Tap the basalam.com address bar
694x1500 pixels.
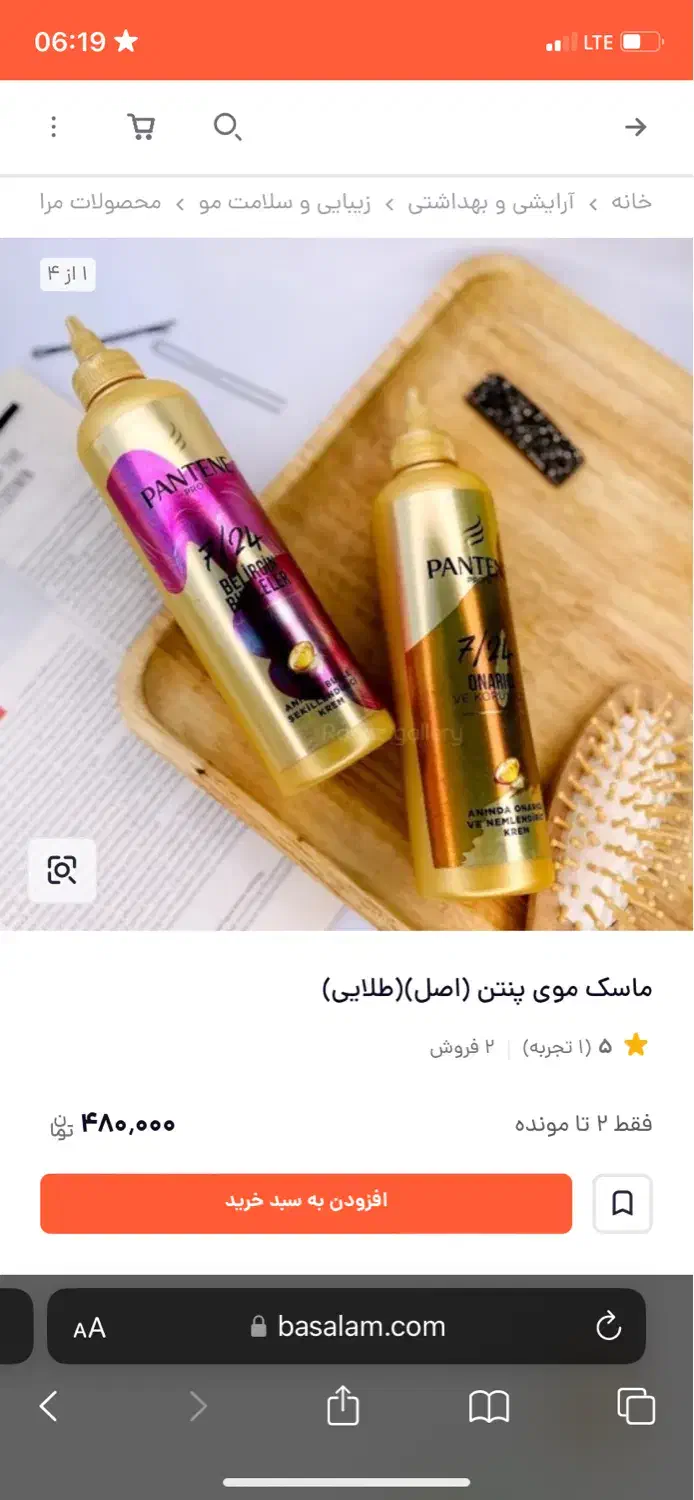(348, 1327)
